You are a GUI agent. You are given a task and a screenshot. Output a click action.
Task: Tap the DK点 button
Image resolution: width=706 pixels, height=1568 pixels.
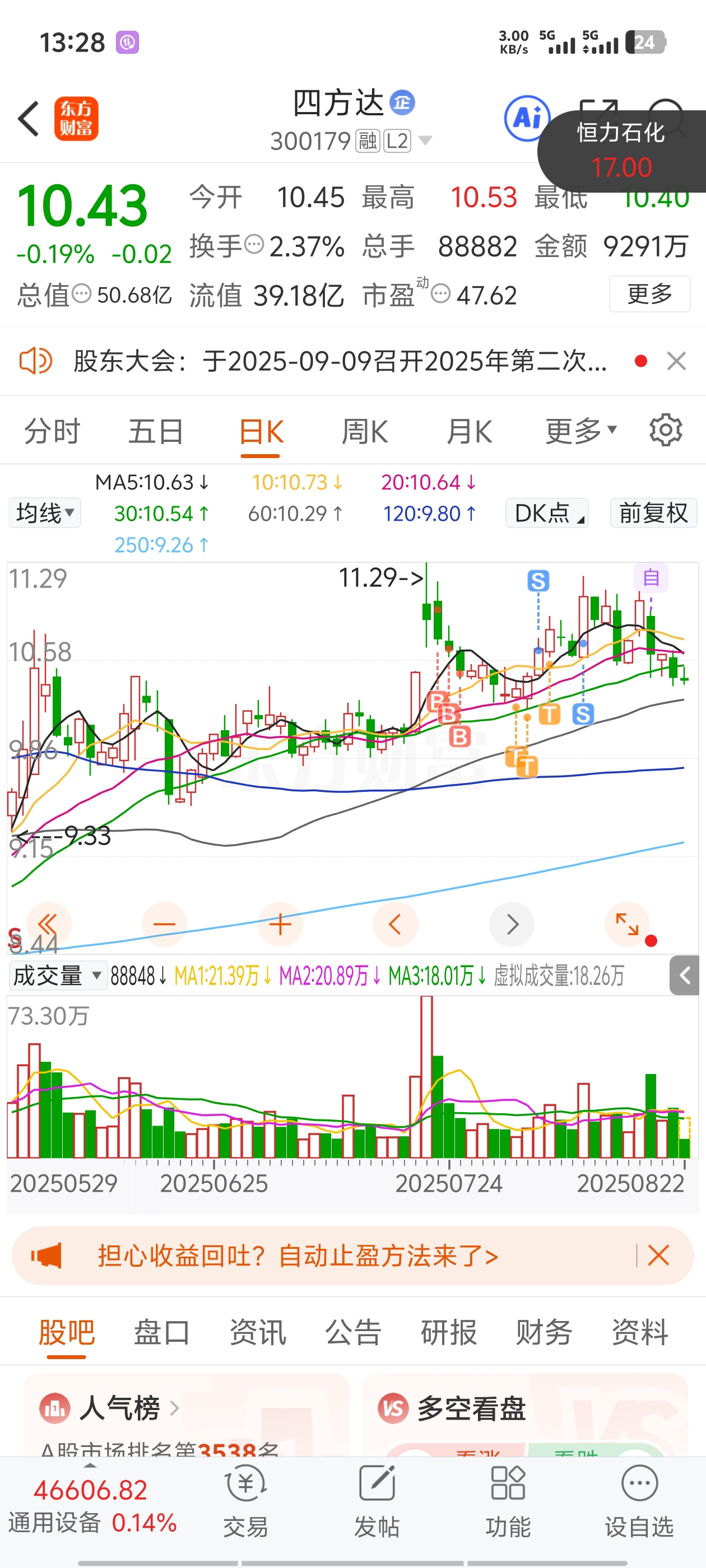pyautogui.click(x=546, y=513)
